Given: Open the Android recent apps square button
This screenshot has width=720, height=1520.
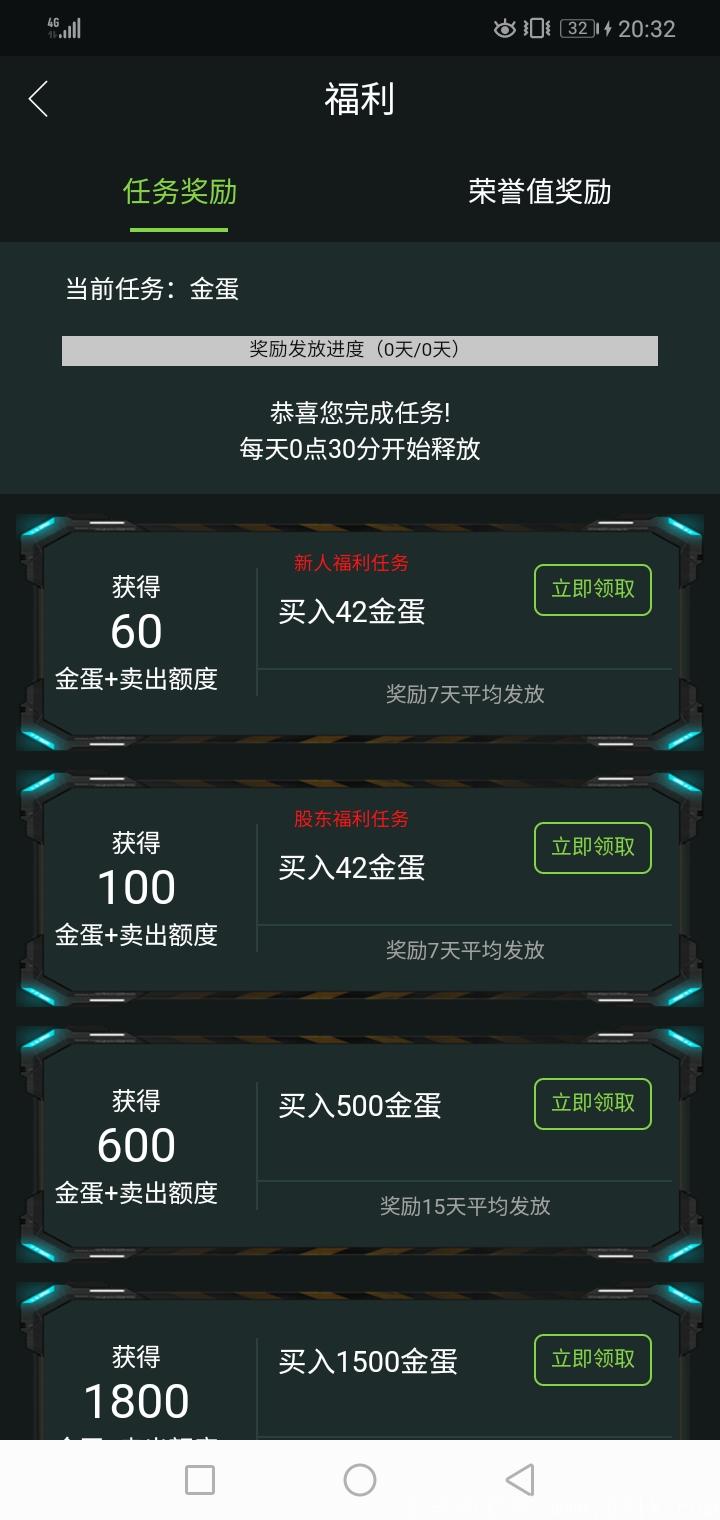Looking at the screenshot, I should 201,1480.
